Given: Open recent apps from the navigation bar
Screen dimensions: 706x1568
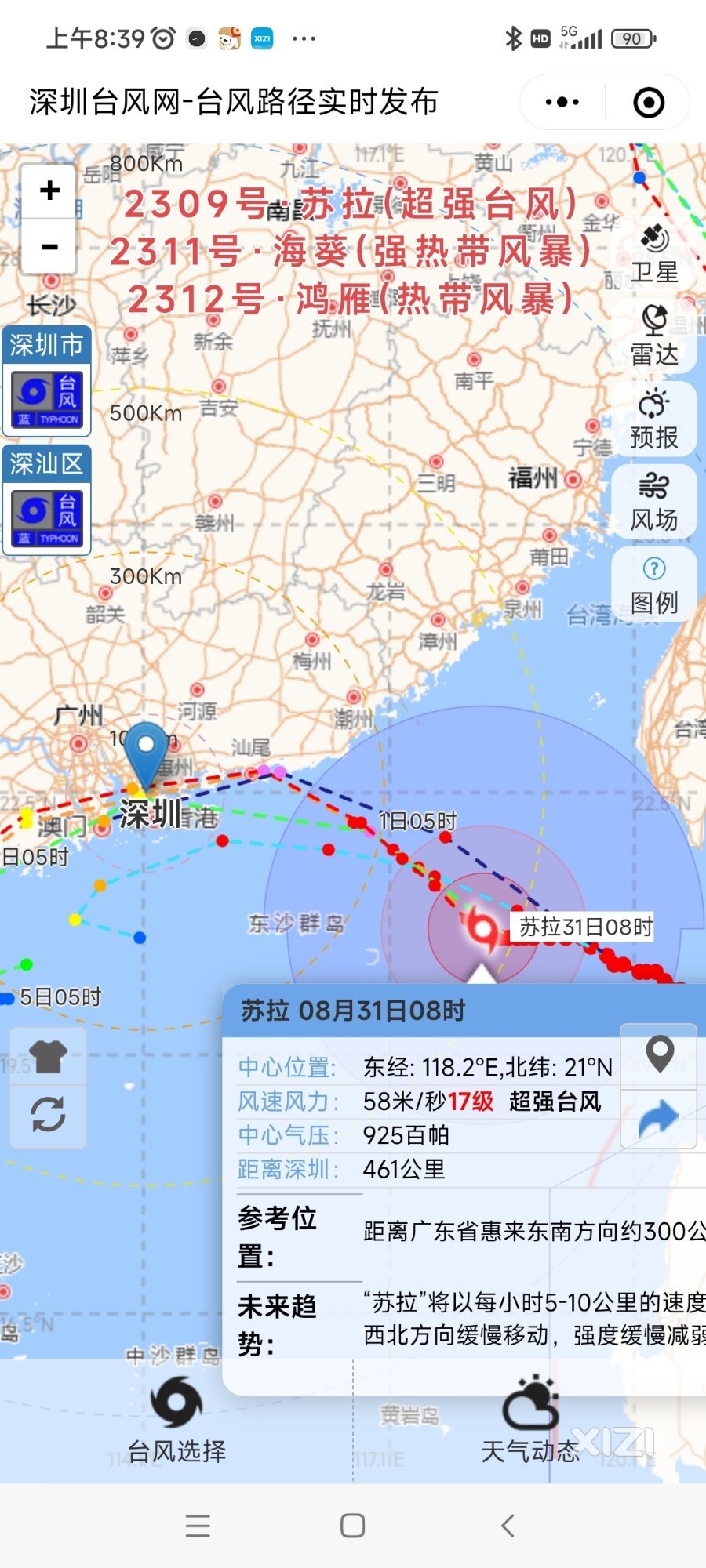Looking at the screenshot, I should tap(198, 1526).
